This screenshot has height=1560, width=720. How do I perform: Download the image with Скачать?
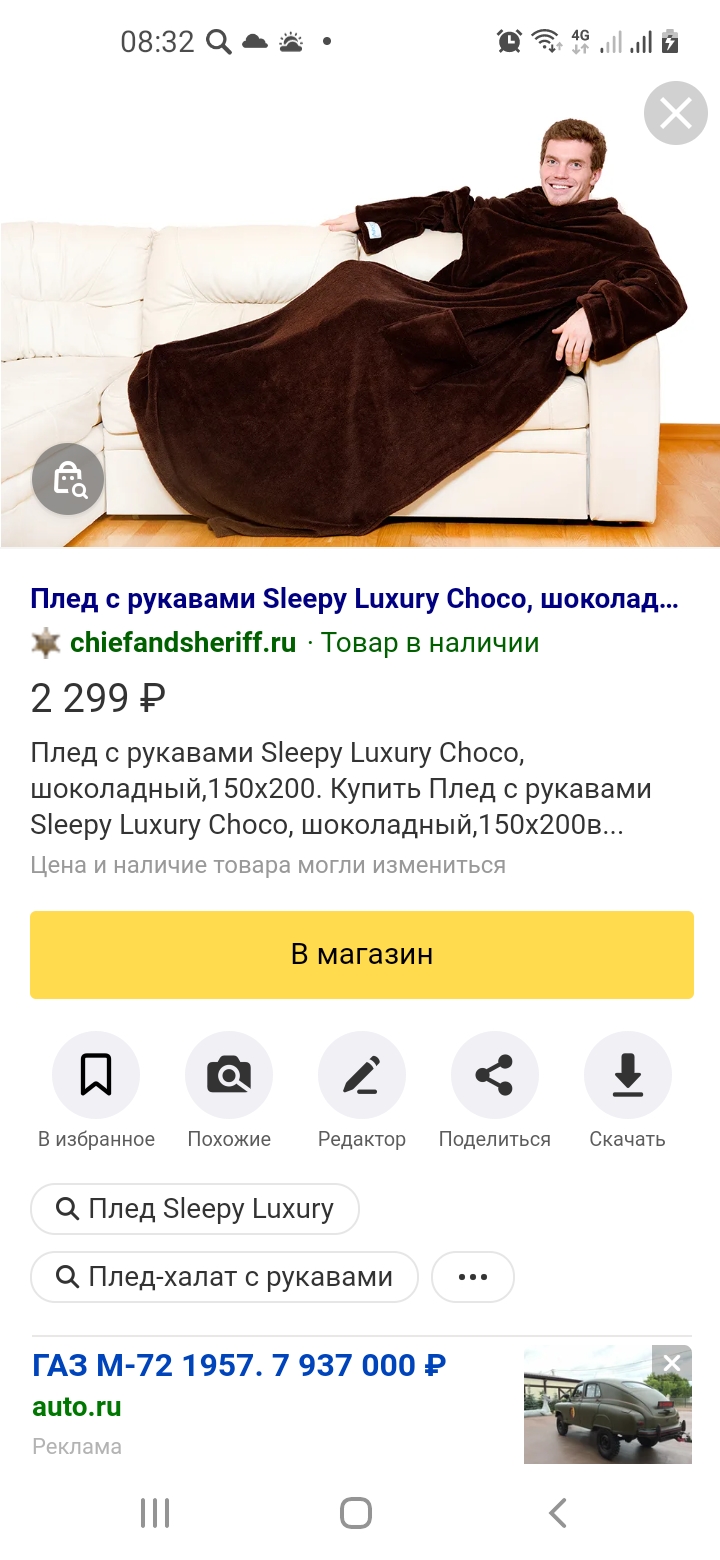[627, 1092]
